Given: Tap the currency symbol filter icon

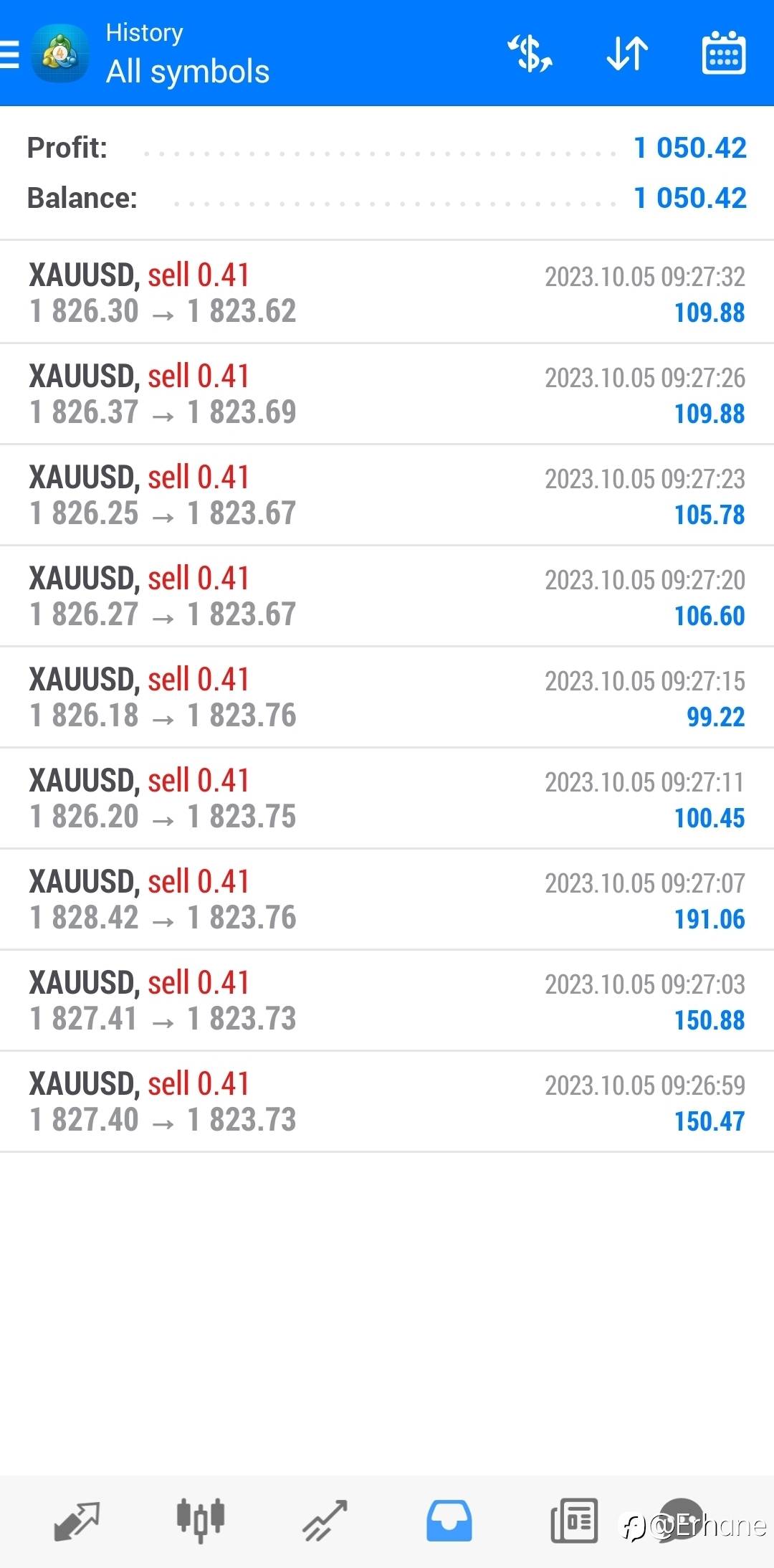Looking at the screenshot, I should click(x=530, y=54).
